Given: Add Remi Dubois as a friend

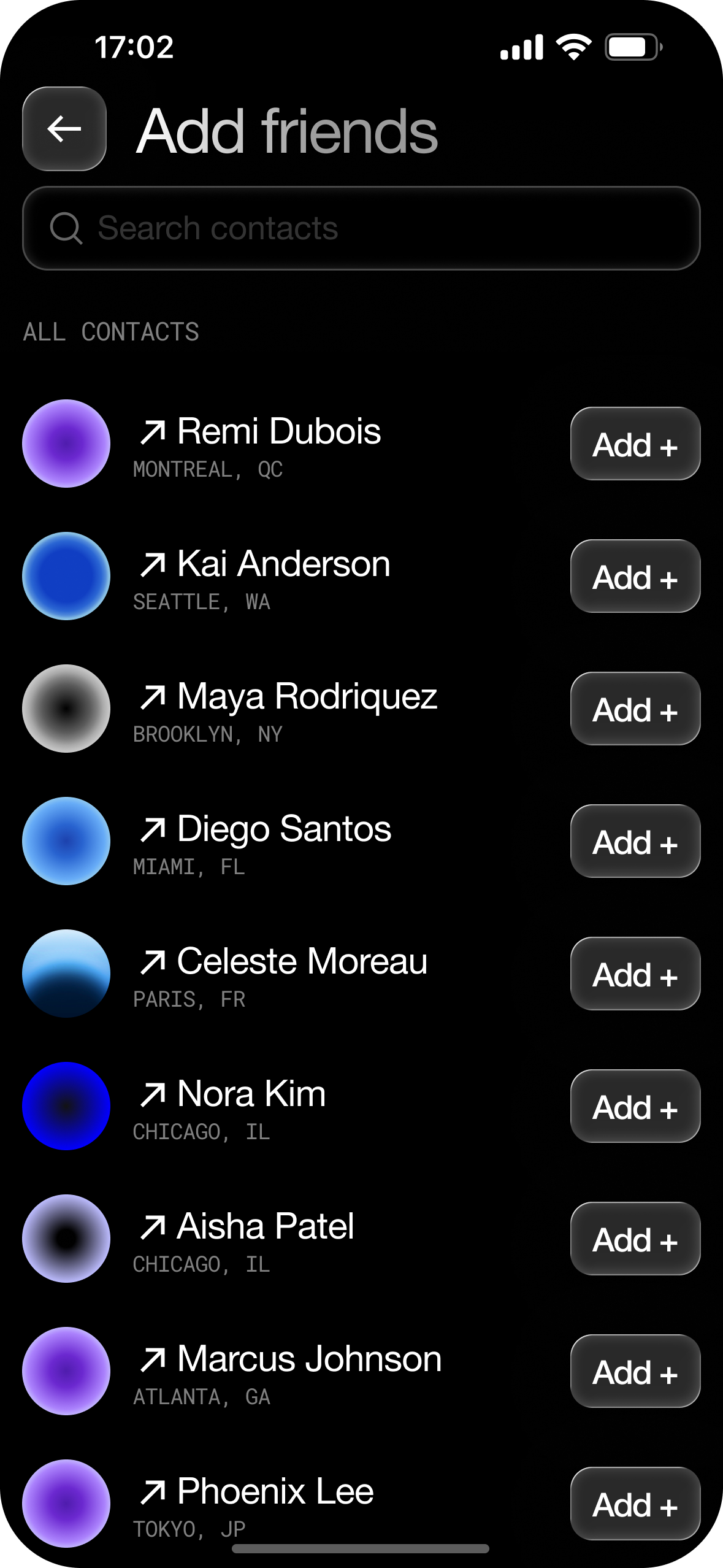Looking at the screenshot, I should 635,444.
